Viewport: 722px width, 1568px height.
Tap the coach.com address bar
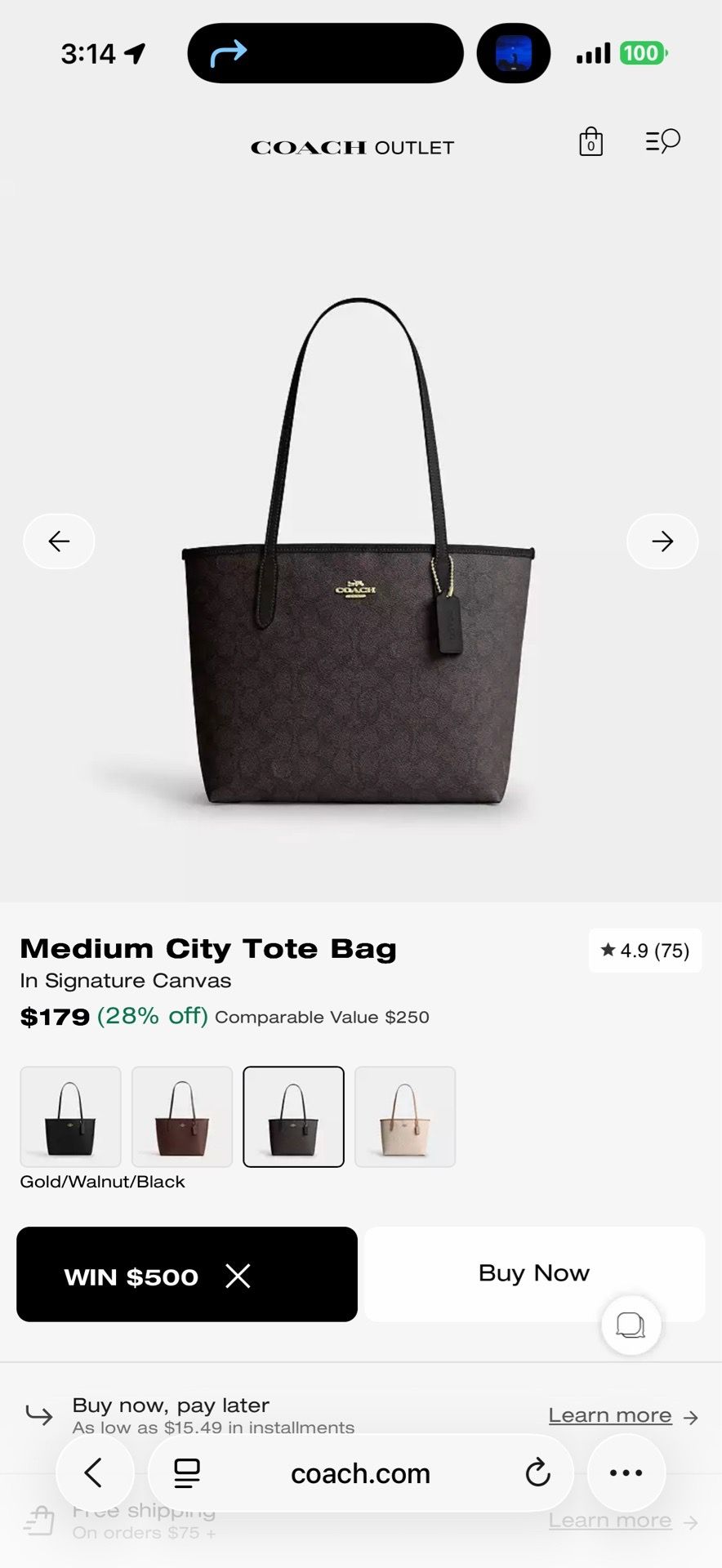pos(360,1473)
